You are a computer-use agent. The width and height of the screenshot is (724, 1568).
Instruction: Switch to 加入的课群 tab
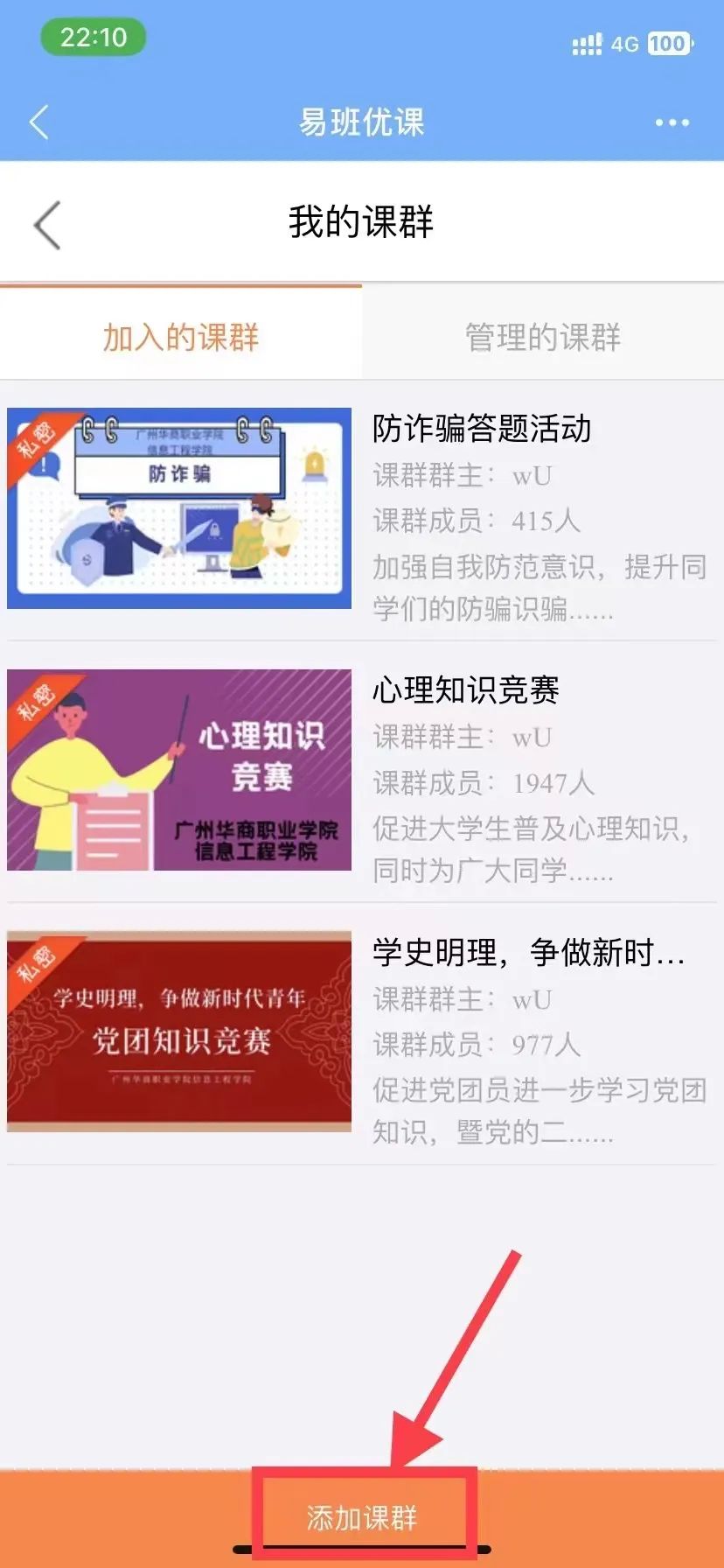click(x=181, y=337)
